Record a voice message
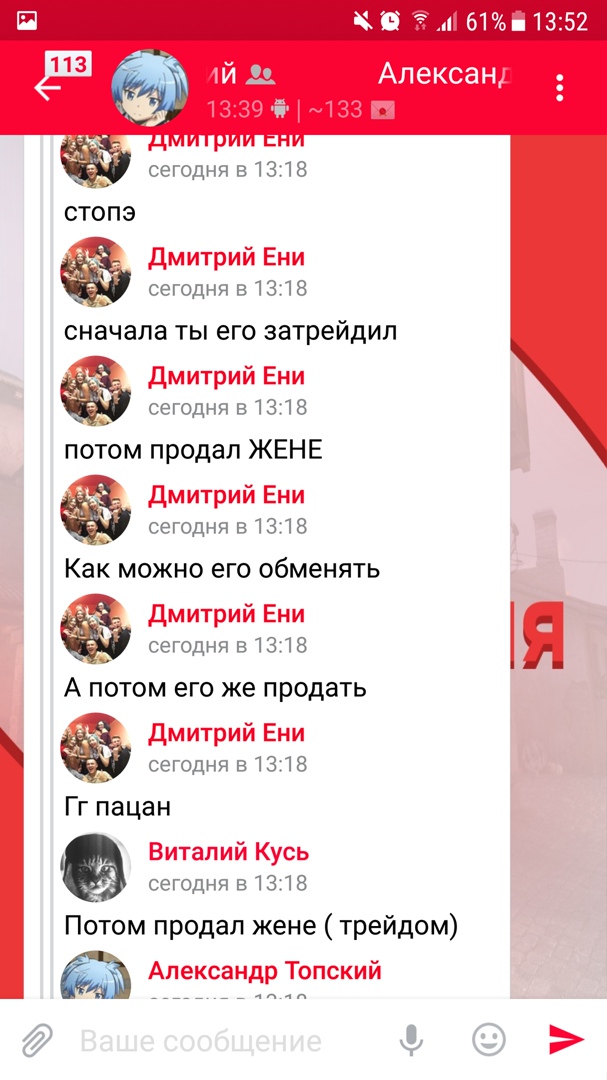Screen dimensions: 607x1080 tap(411, 1041)
